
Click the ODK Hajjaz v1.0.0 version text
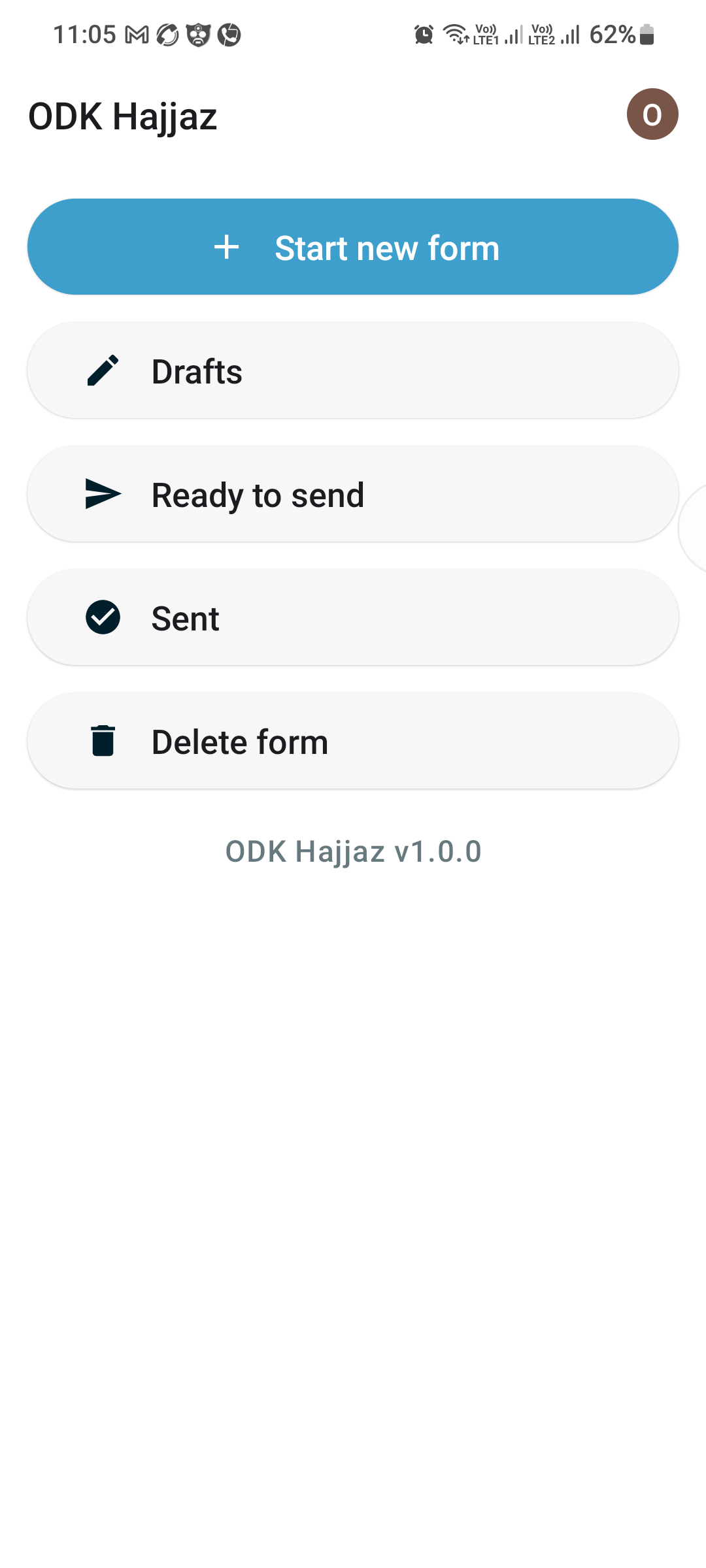pyautogui.click(x=353, y=851)
